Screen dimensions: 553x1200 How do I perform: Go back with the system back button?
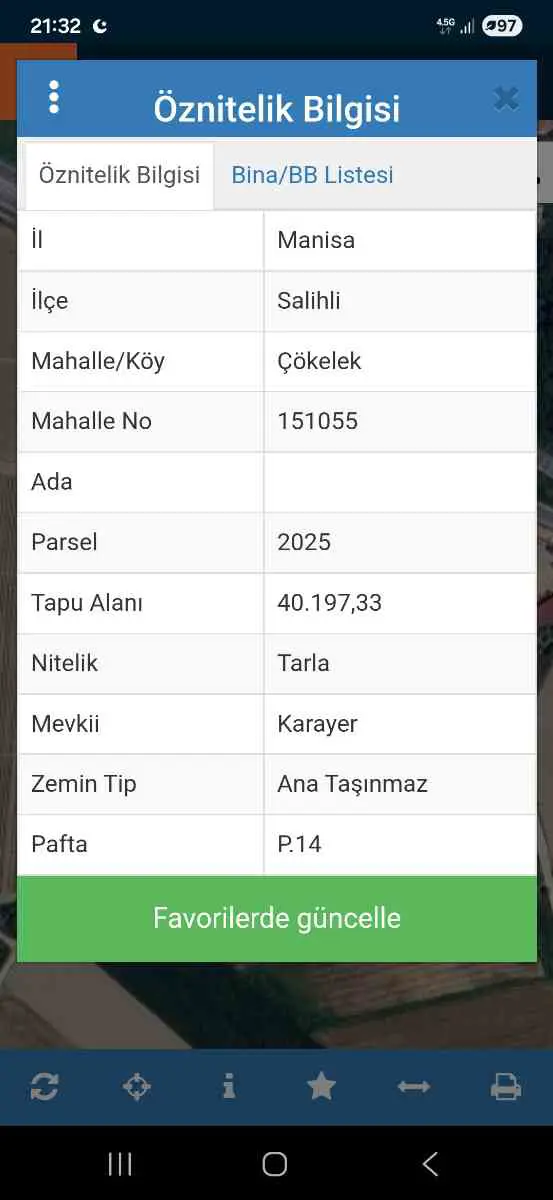tap(430, 1163)
